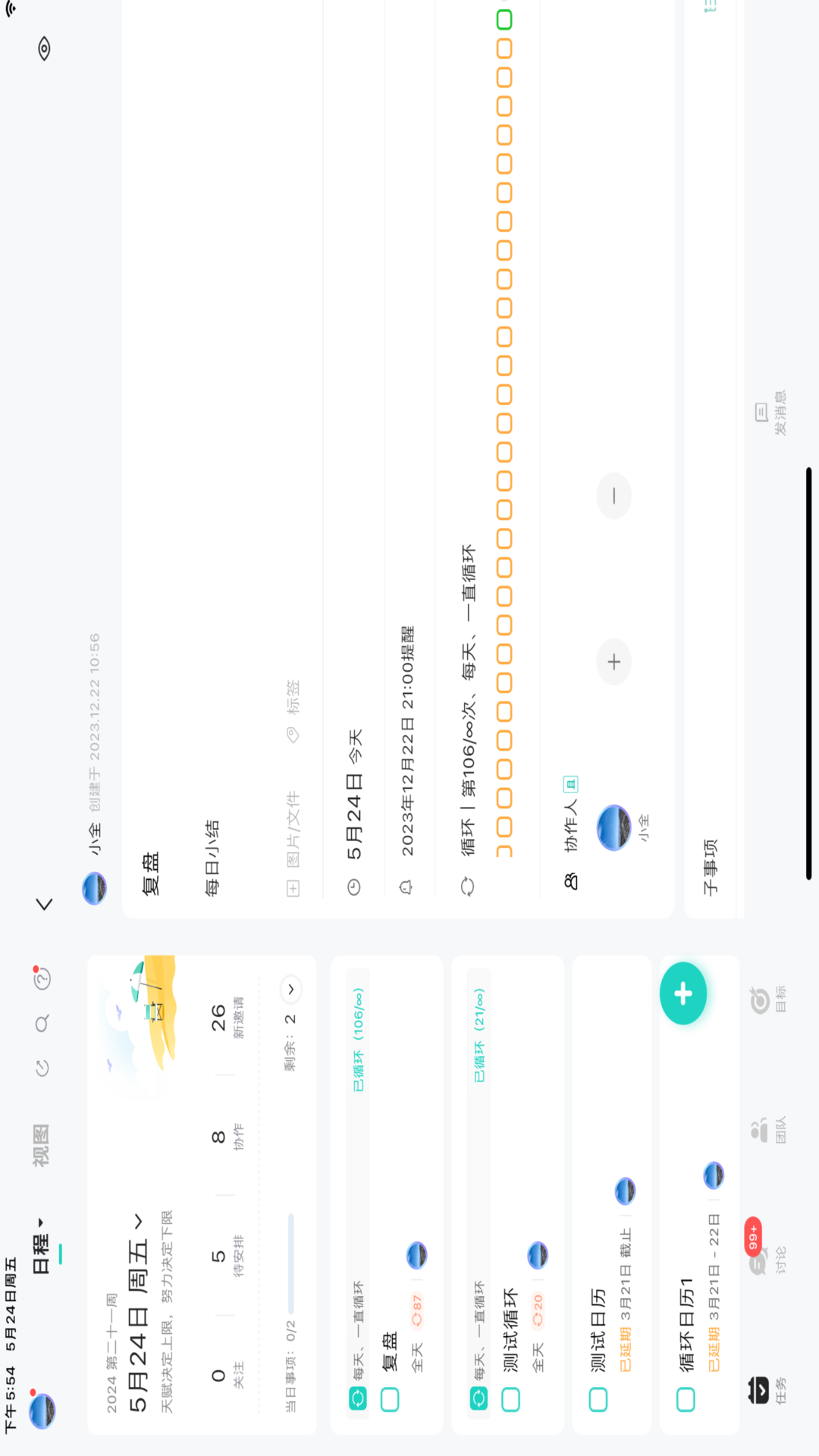Expand the 当日事项 section chevron
819x1456 pixels.
[x=290, y=989]
